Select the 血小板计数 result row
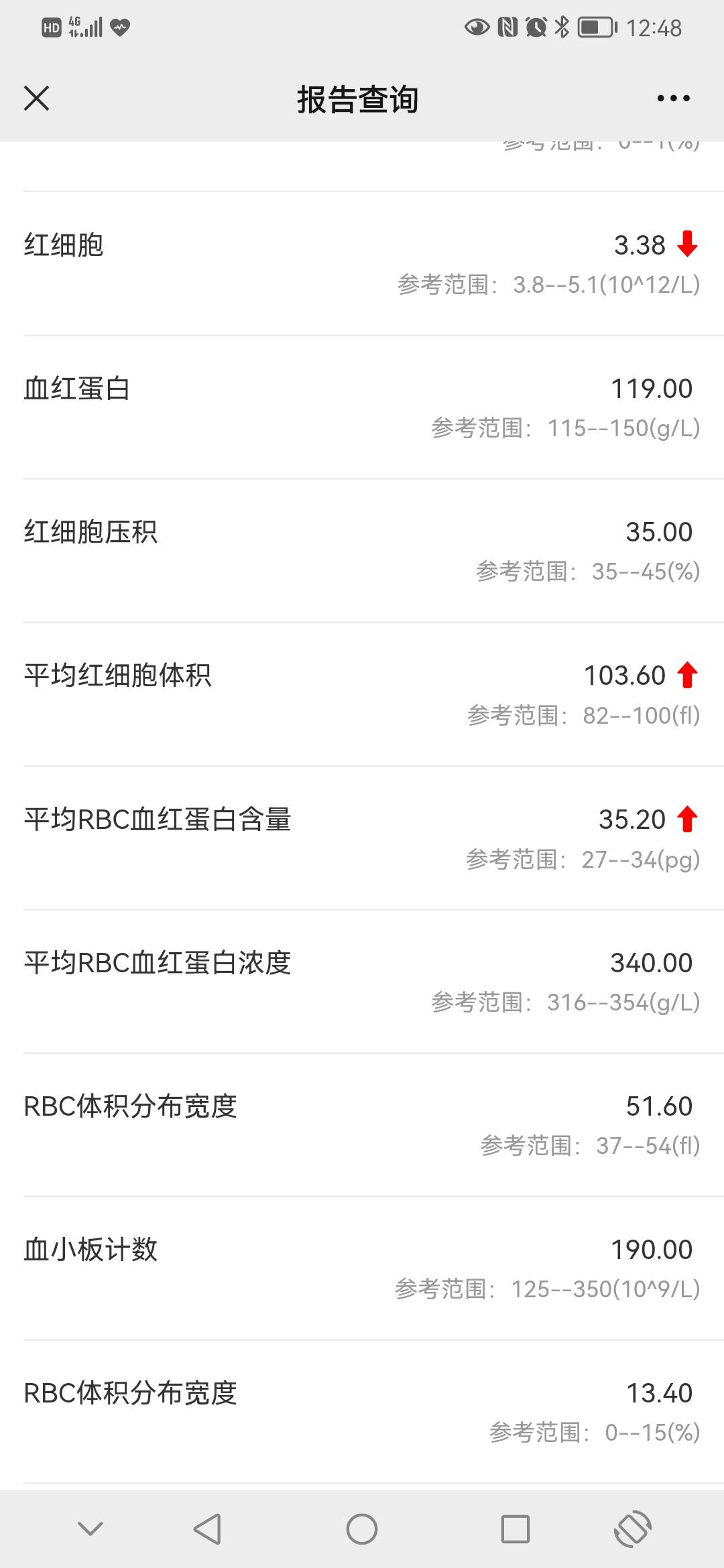The width and height of the screenshot is (724, 1568). (x=362, y=1266)
